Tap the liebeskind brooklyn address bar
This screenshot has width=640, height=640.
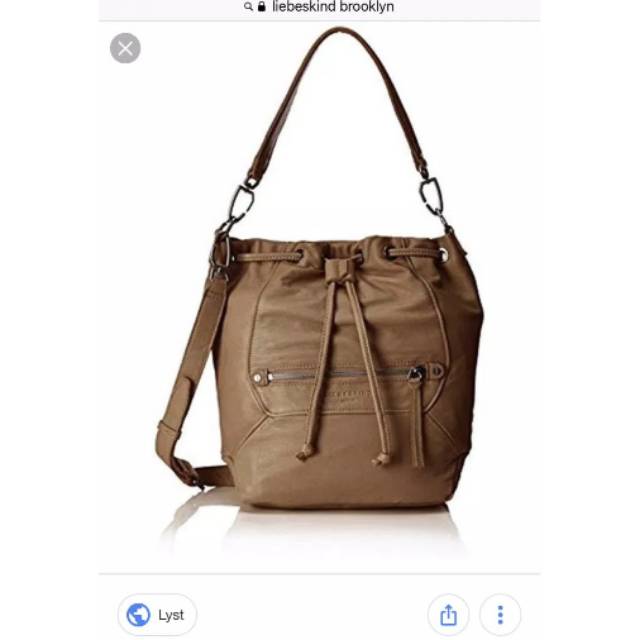point(320,7)
